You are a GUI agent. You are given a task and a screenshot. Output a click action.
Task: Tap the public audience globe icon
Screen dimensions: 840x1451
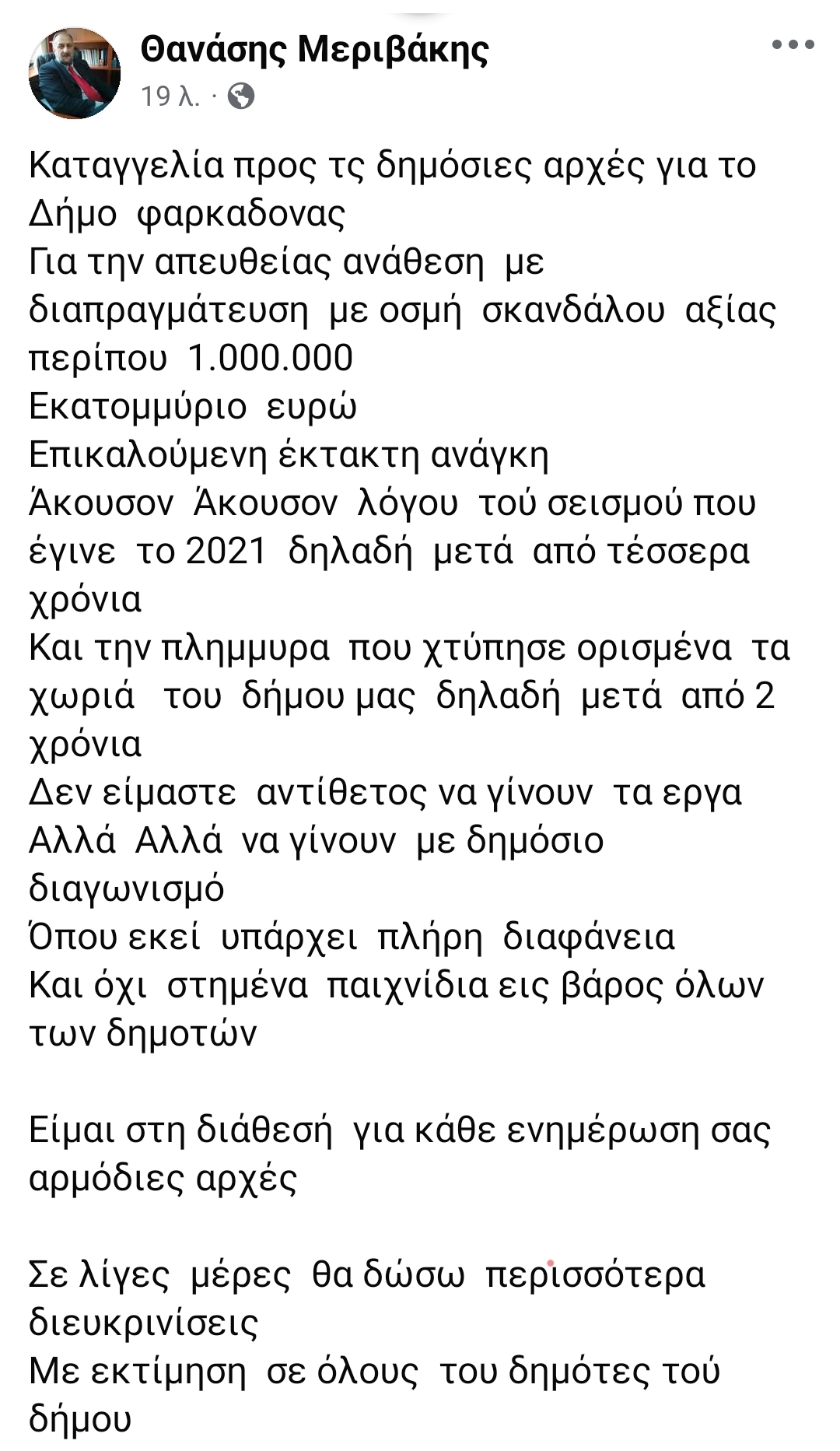(241, 96)
